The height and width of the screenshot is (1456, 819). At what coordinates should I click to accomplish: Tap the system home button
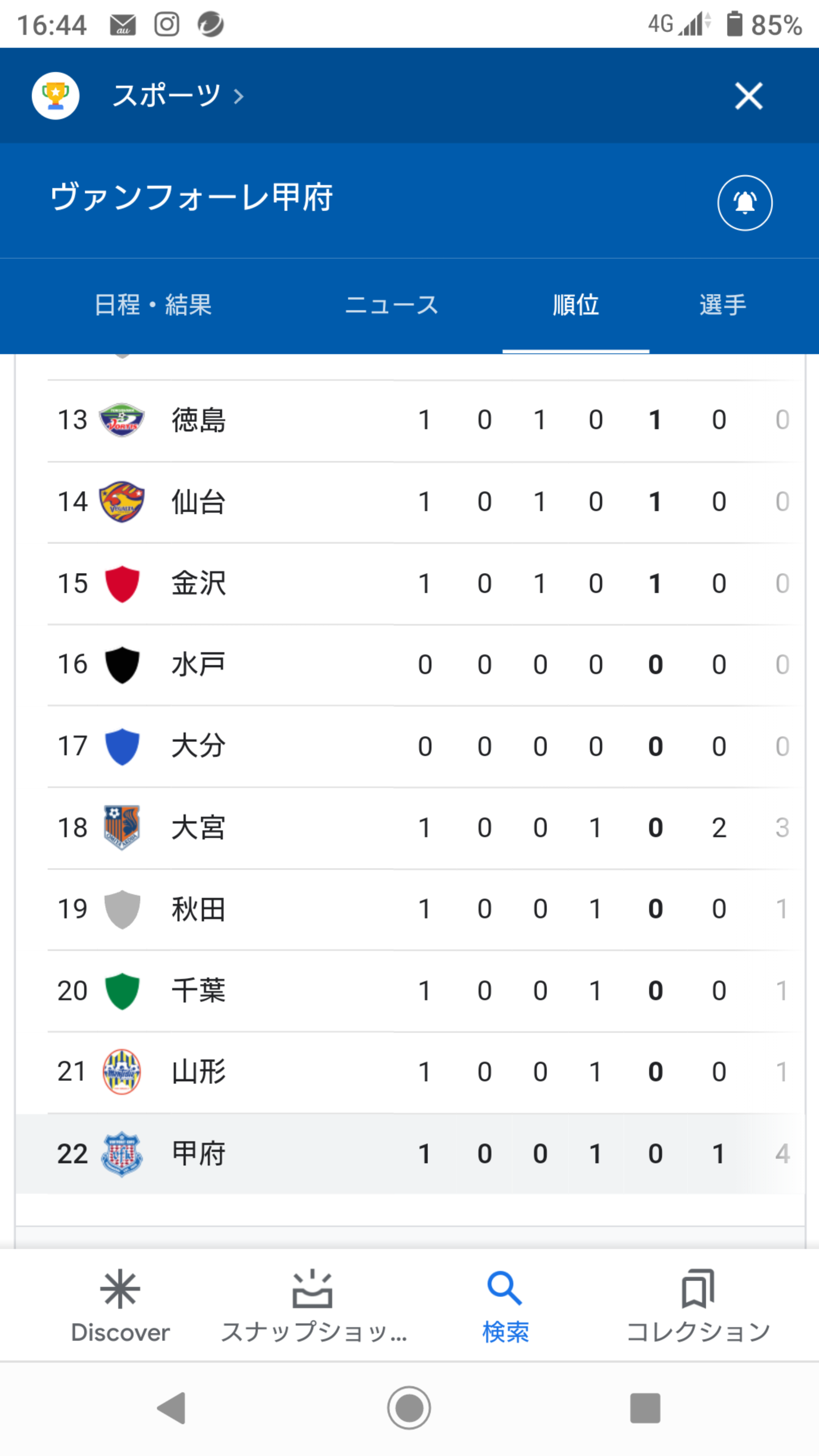(x=409, y=1408)
